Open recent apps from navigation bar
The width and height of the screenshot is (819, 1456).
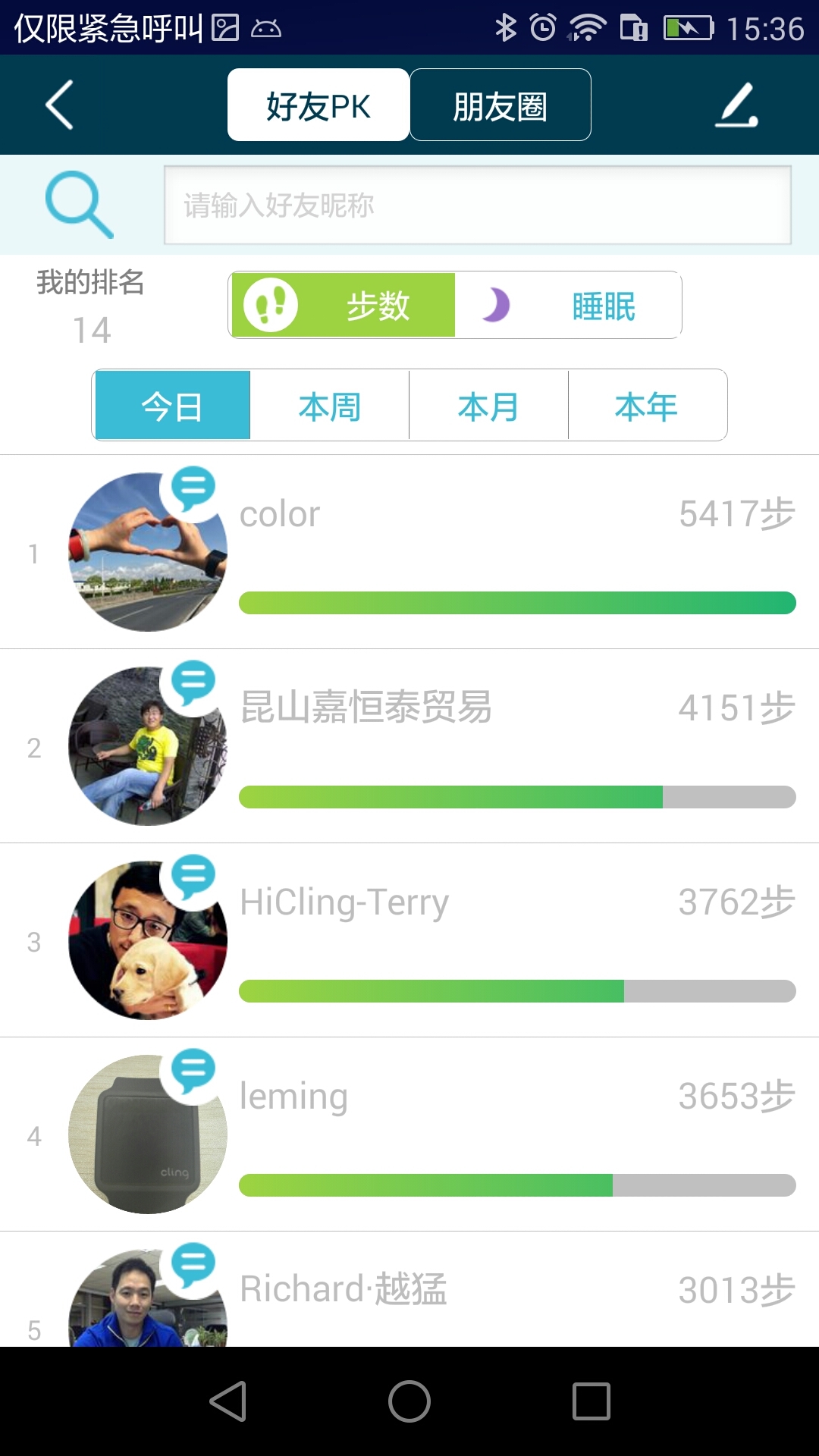591,1401
